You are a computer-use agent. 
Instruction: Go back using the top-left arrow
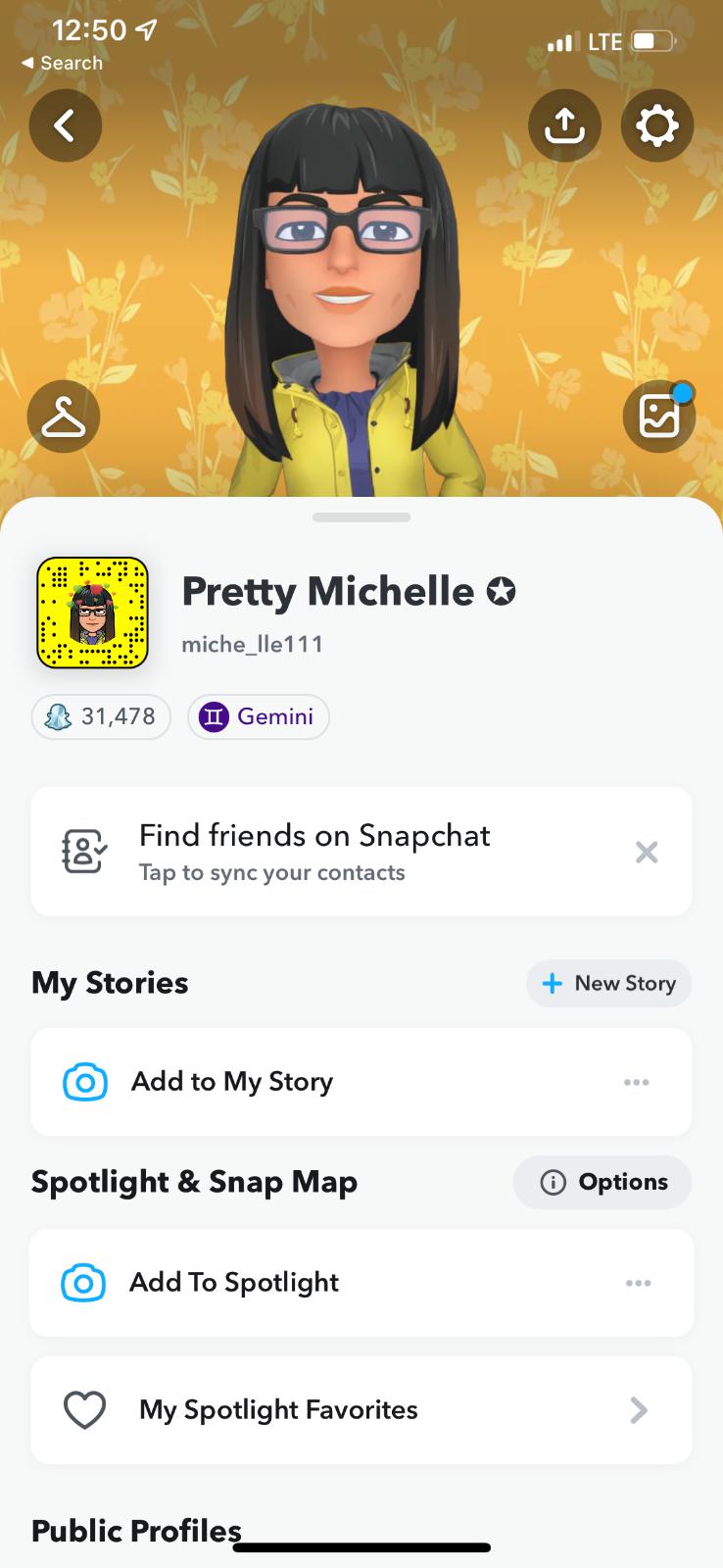click(65, 125)
